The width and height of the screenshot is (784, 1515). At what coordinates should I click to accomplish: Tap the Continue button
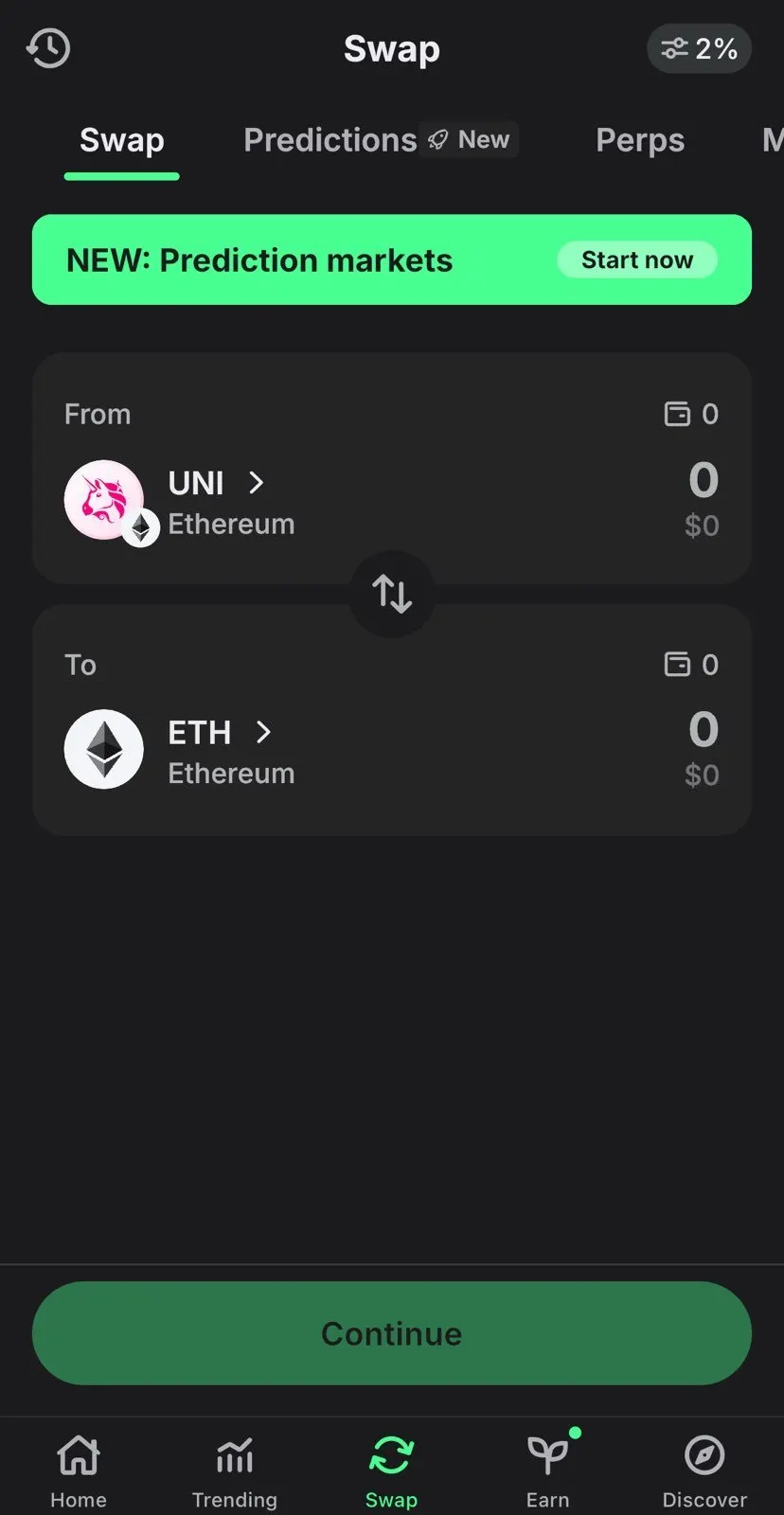[x=392, y=1333]
